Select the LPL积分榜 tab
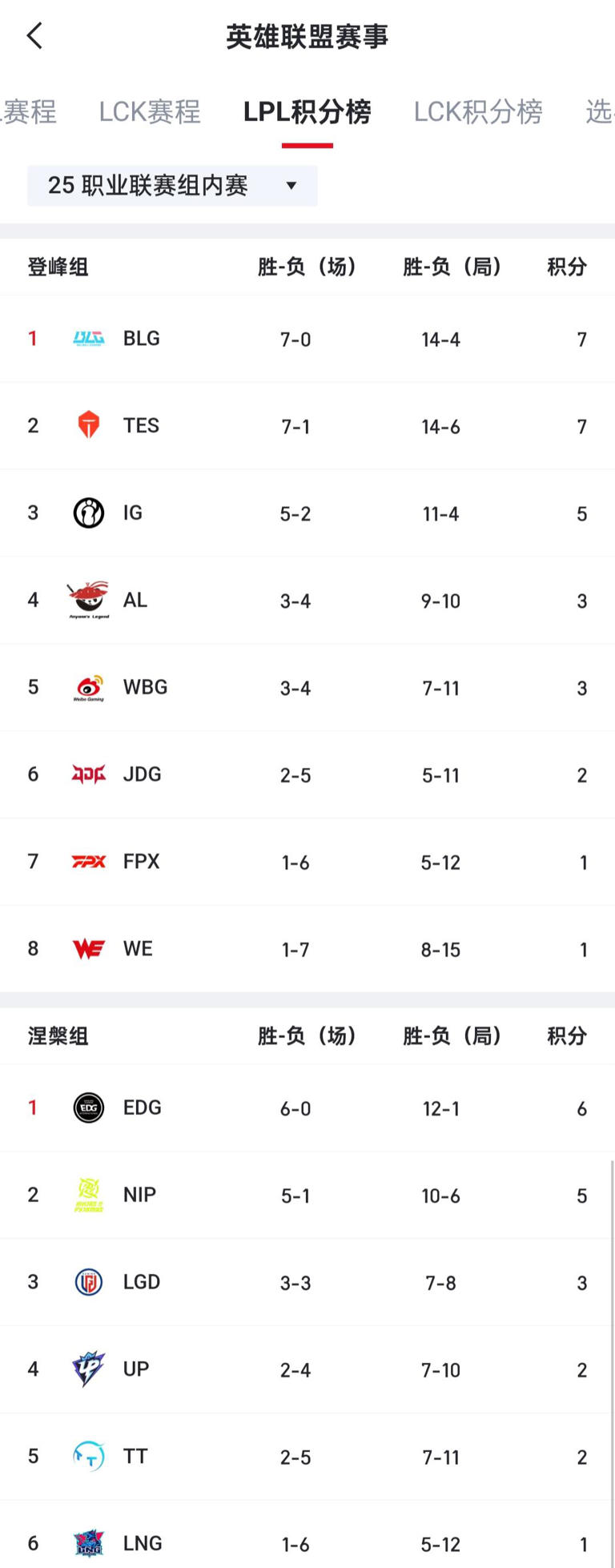The image size is (615, 1568). pyautogui.click(x=307, y=112)
